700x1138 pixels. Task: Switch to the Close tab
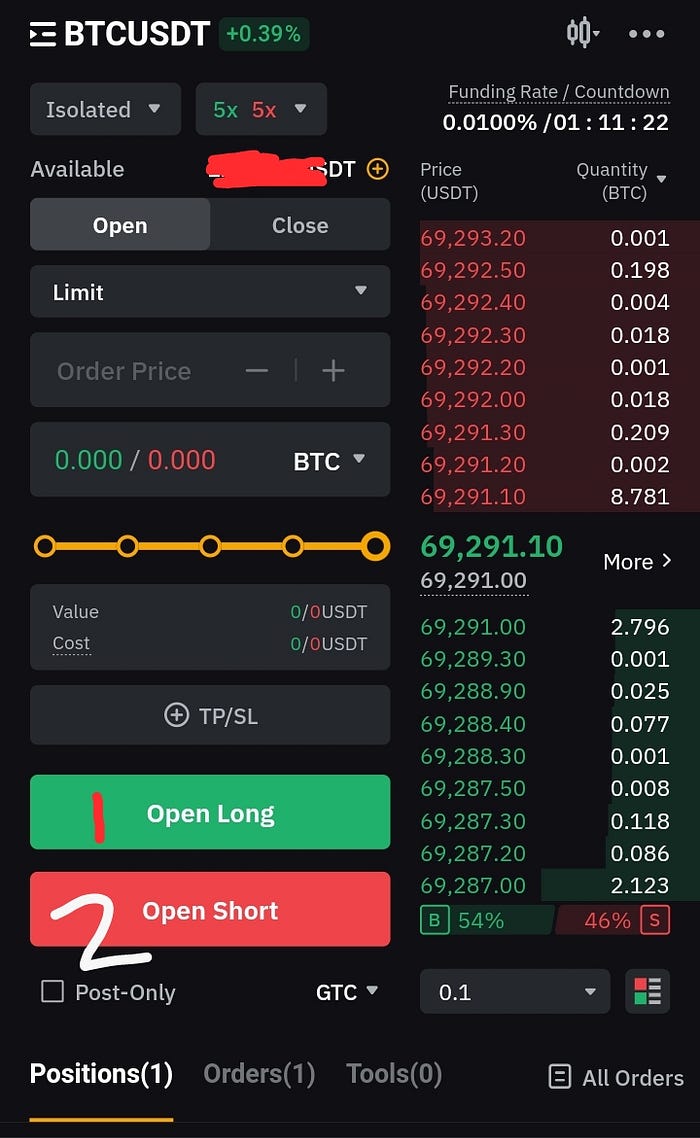coord(300,226)
